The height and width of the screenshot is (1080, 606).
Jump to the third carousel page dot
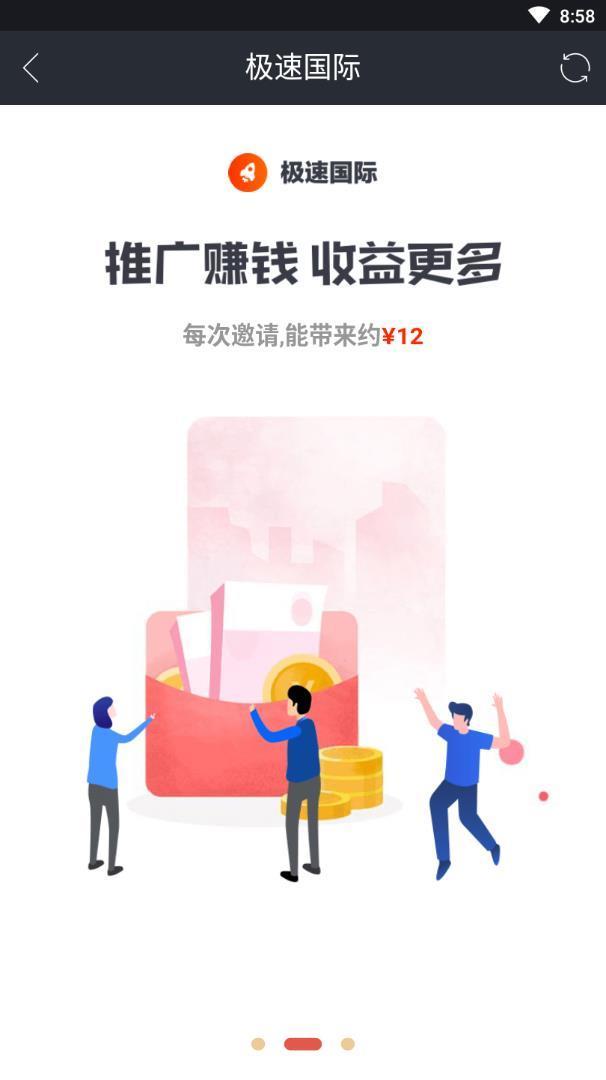[348, 1044]
